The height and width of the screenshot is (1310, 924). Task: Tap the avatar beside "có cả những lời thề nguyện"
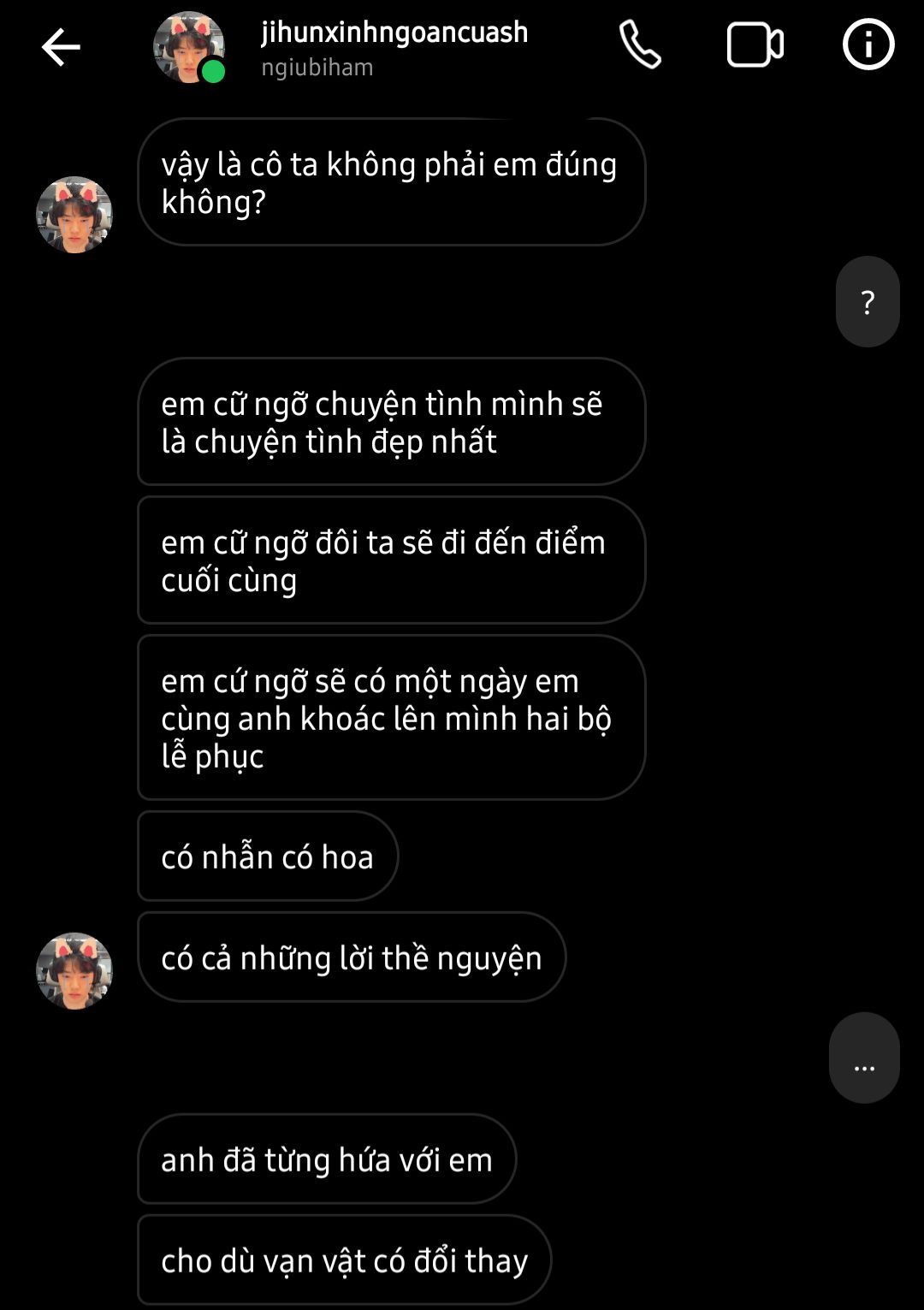[x=74, y=971]
